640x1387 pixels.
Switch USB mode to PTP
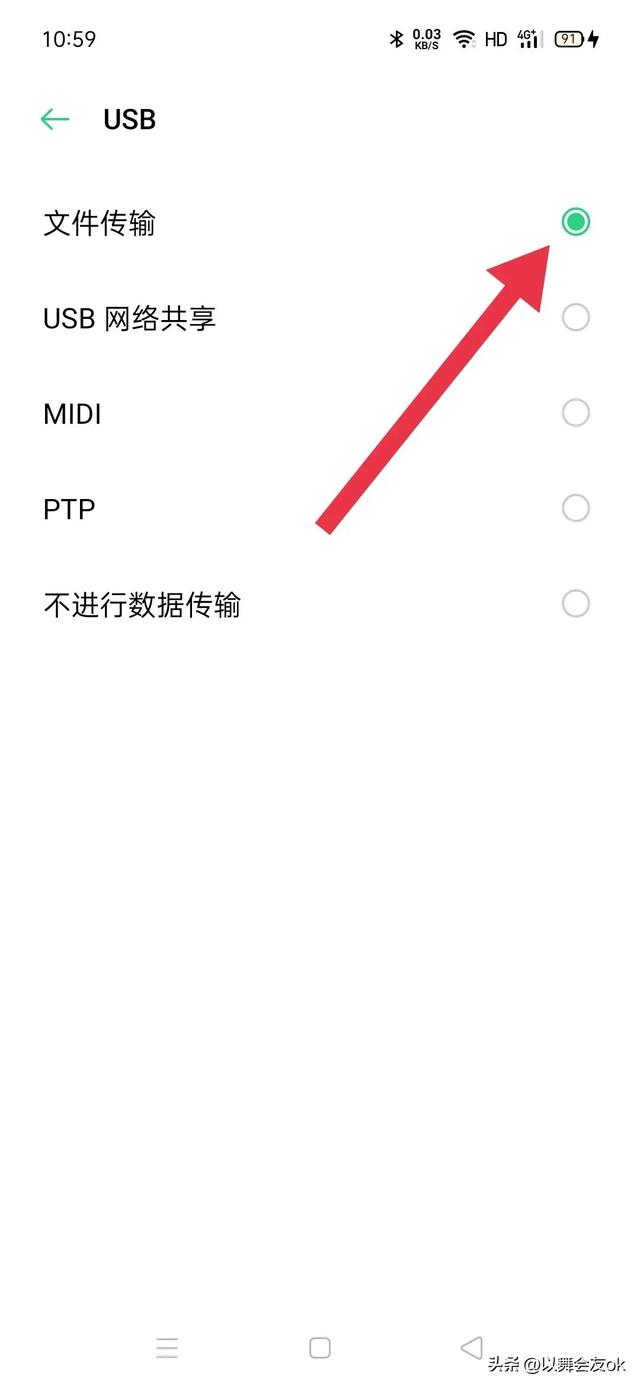(x=320, y=508)
